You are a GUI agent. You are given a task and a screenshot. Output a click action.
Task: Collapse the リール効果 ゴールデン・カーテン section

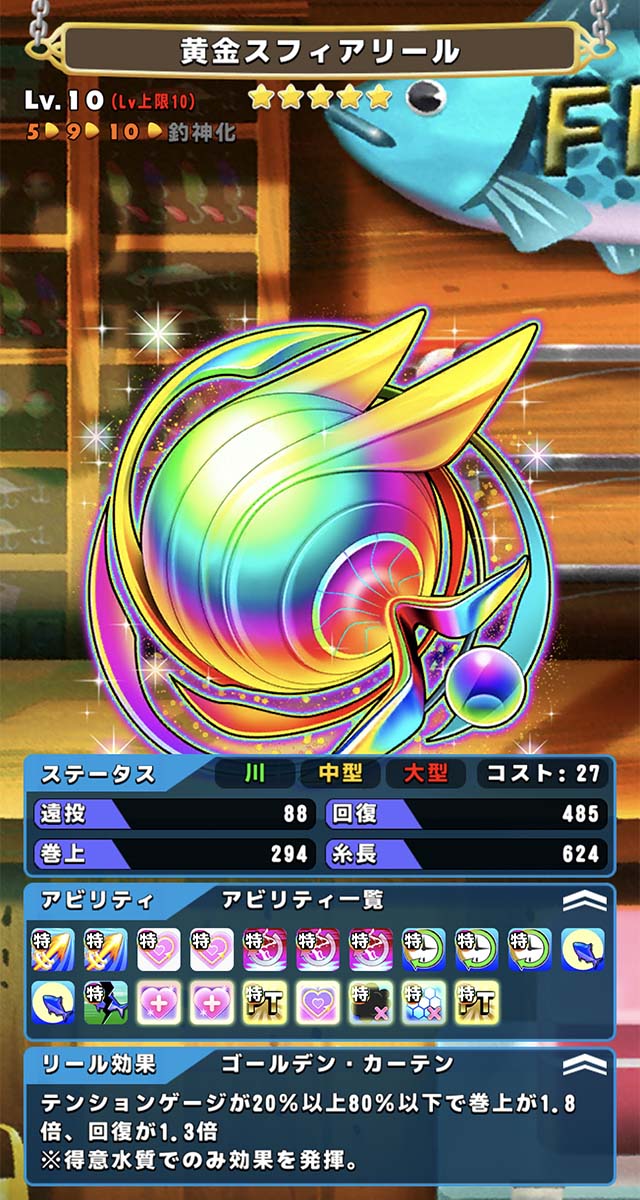pyautogui.click(x=584, y=1065)
